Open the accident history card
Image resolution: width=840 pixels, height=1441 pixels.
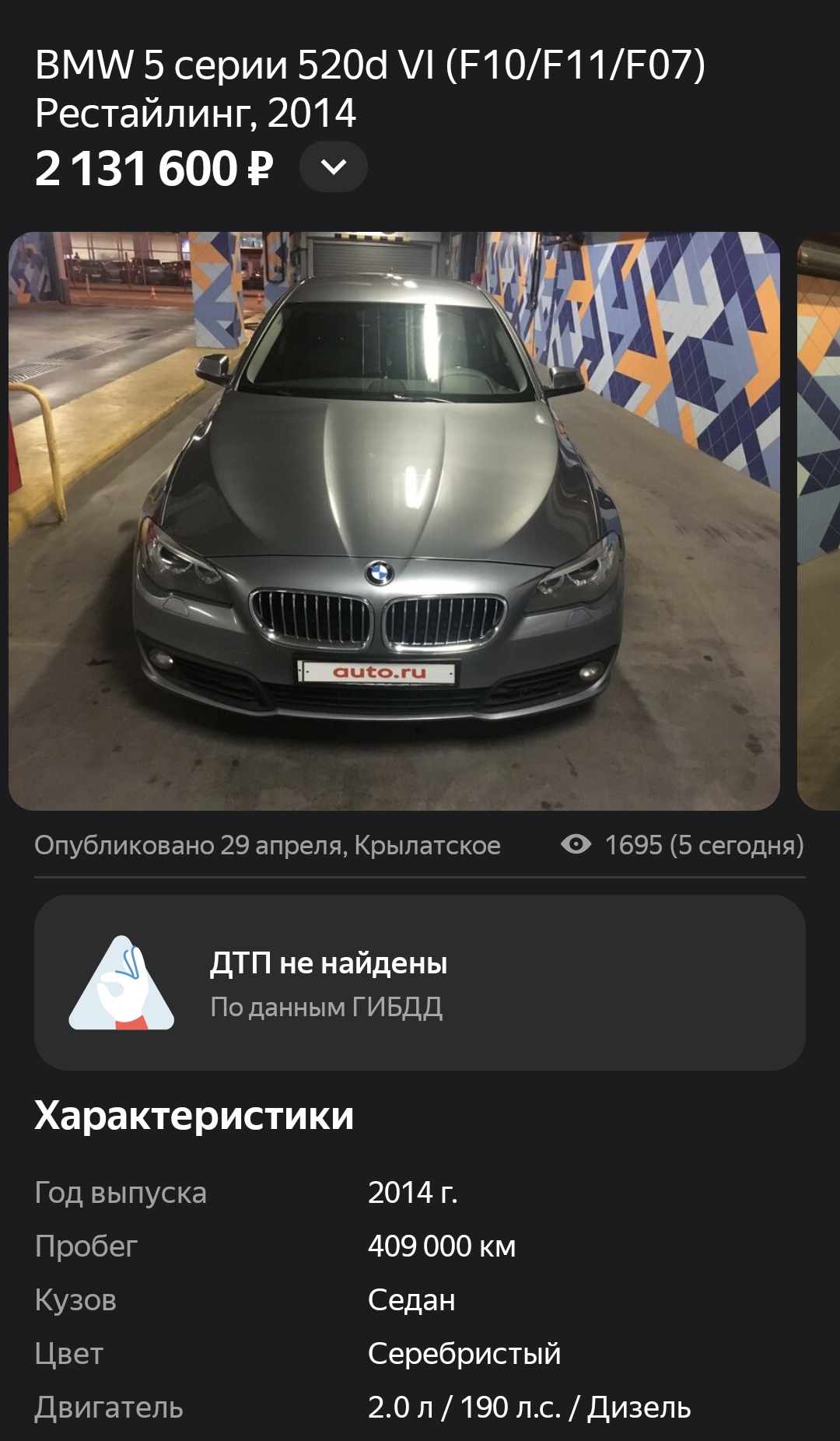(419, 983)
